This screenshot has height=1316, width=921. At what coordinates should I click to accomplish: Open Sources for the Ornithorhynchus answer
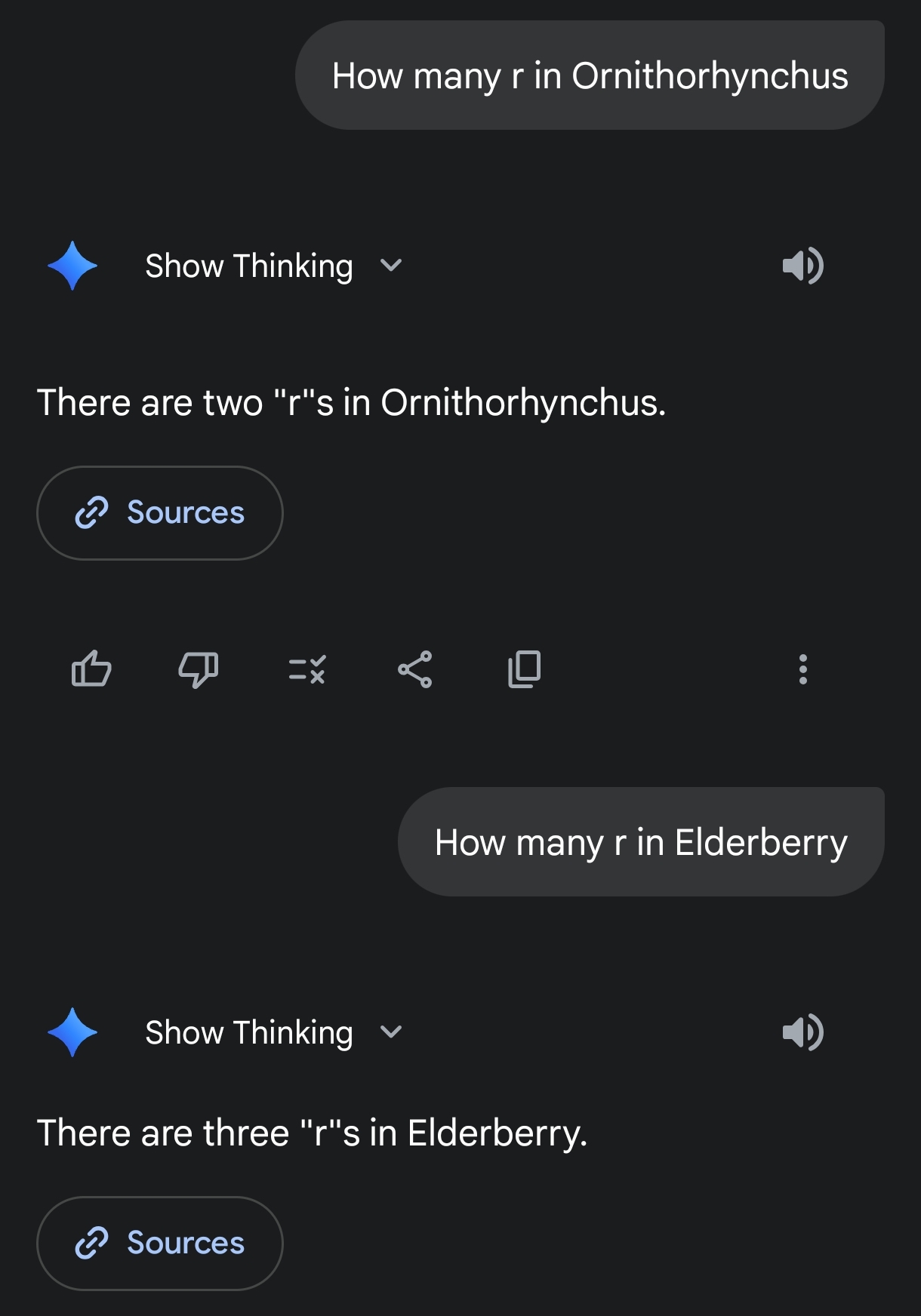pos(160,513)
